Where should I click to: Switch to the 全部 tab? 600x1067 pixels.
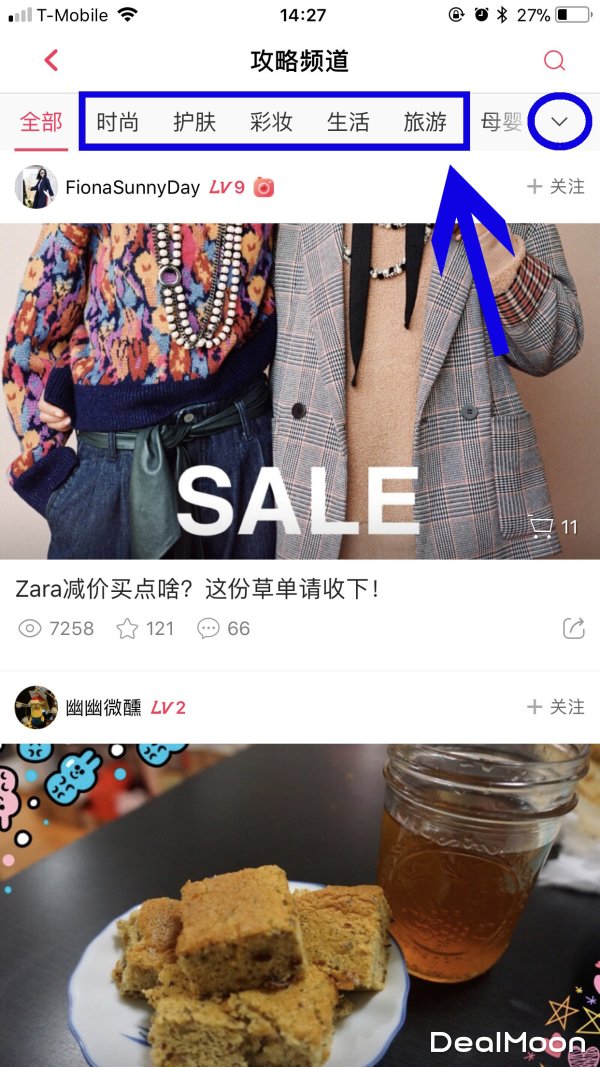[41, 122]
